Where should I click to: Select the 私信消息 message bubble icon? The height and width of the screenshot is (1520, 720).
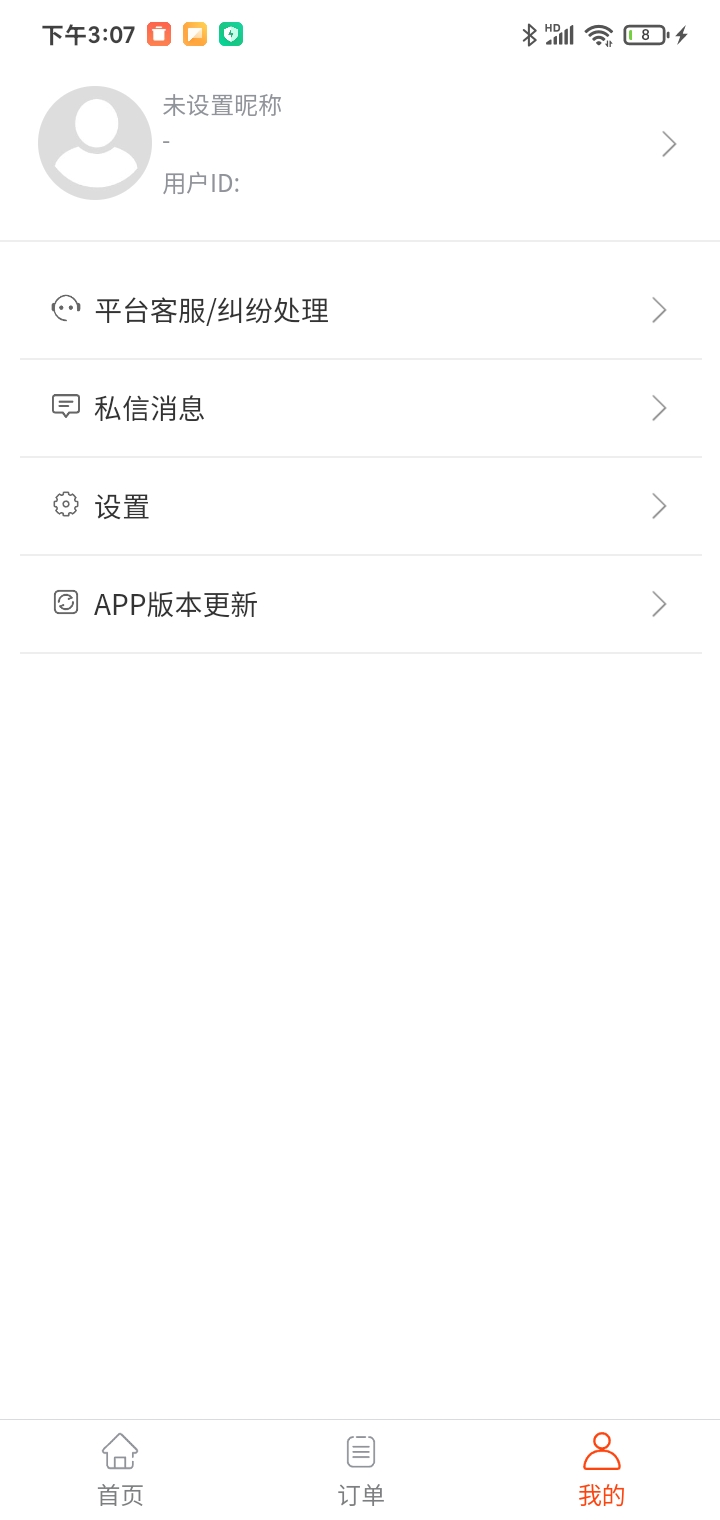click(65, 406)
